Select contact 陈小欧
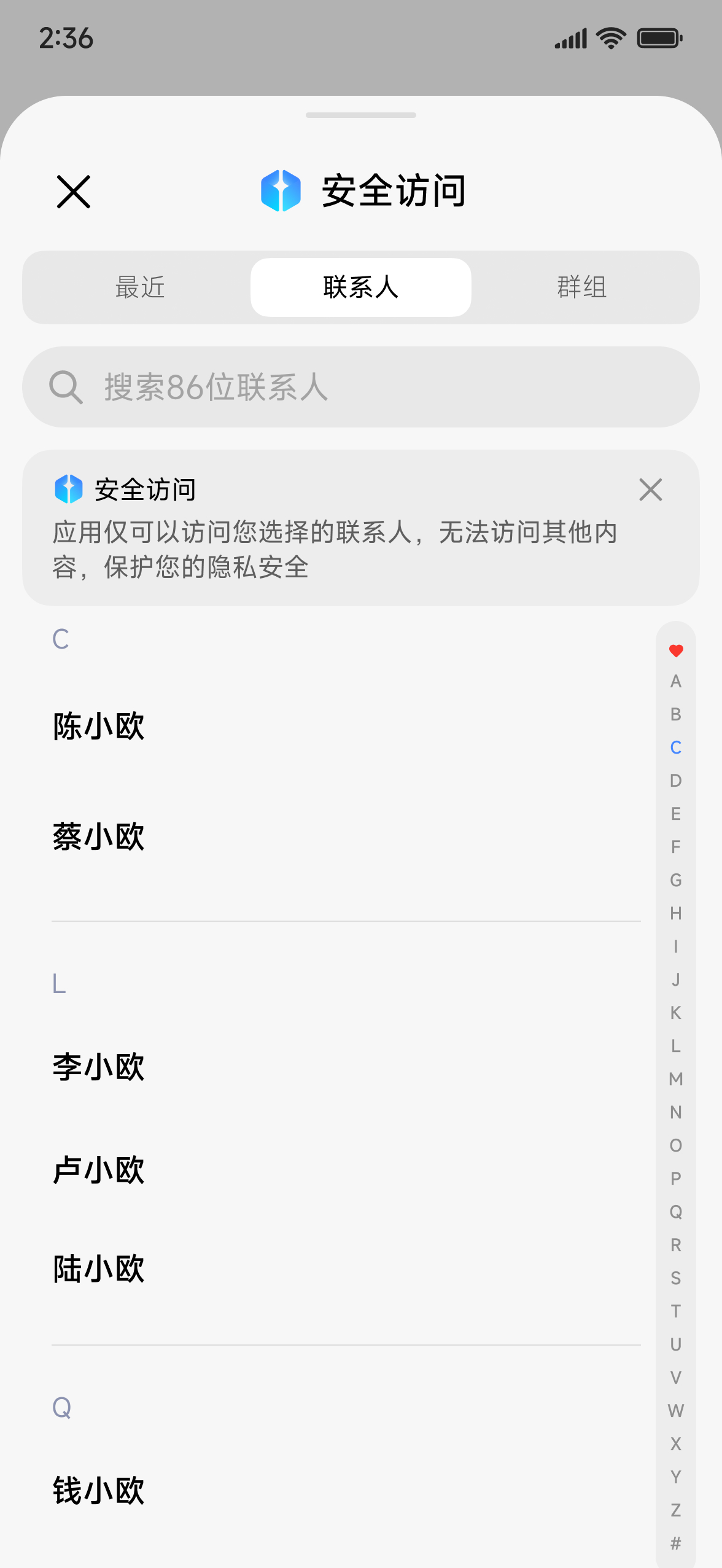The height and width of the screenshot is (1568, 722). (99, 727)
